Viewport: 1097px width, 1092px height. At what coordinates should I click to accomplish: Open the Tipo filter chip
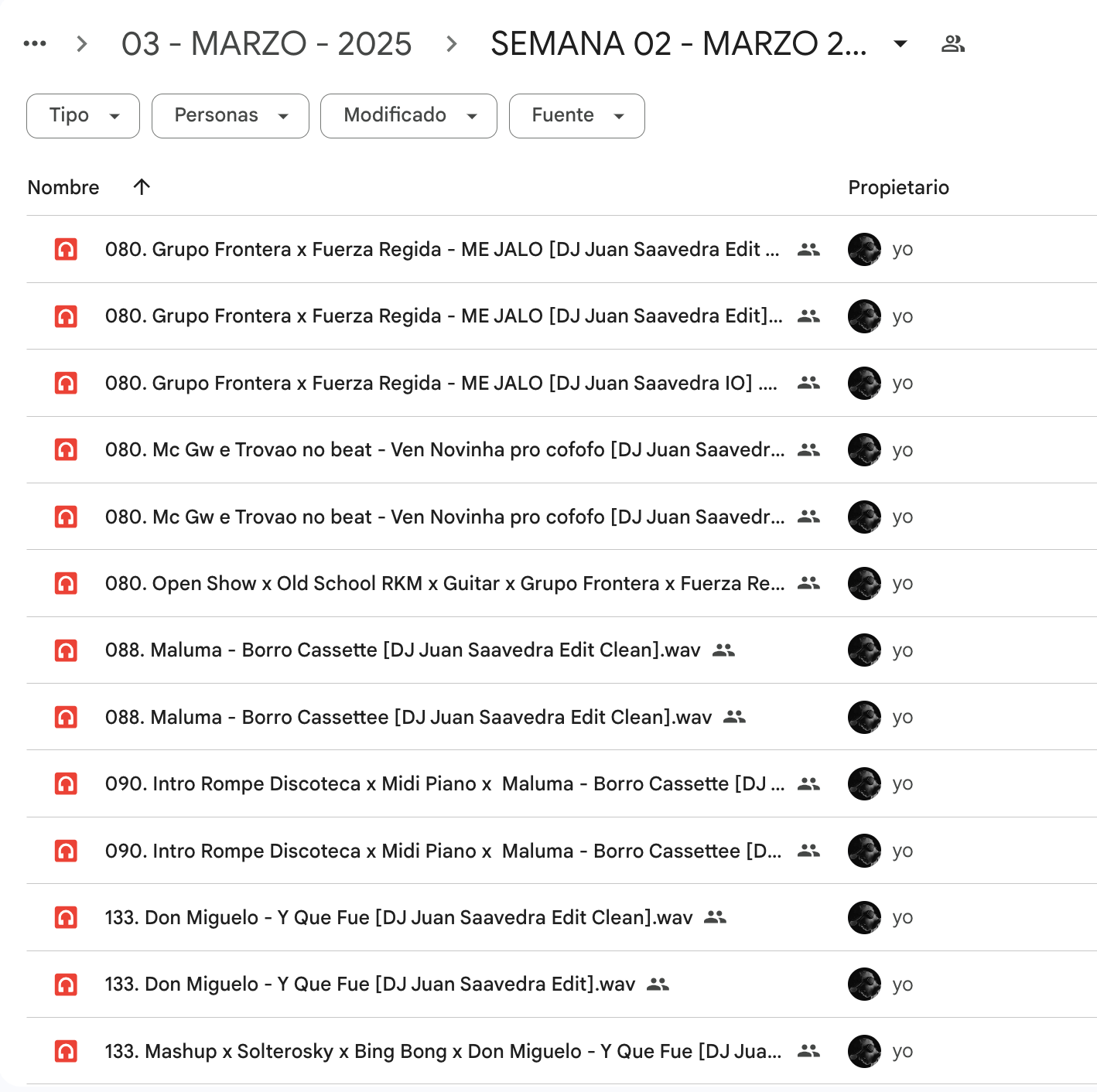coord(83,116)
